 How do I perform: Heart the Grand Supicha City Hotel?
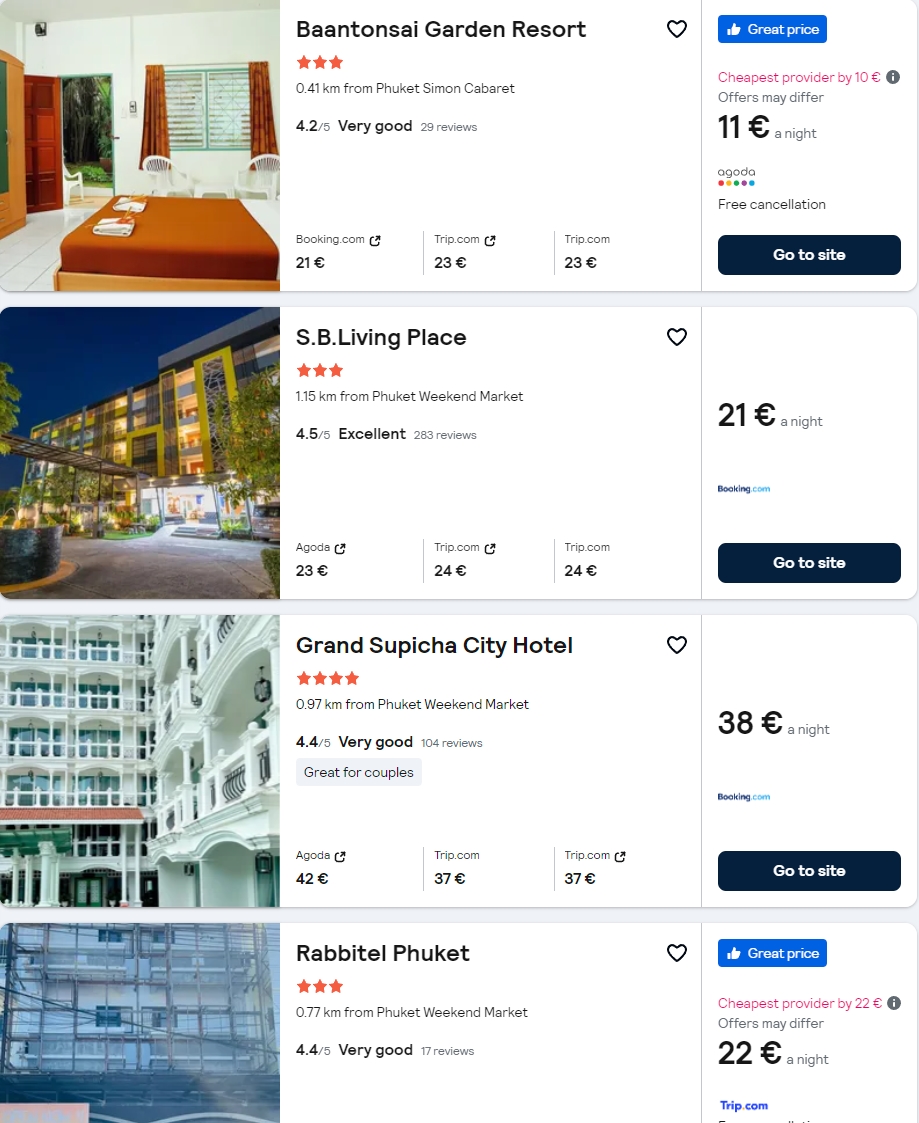click(x=677, y=646)
